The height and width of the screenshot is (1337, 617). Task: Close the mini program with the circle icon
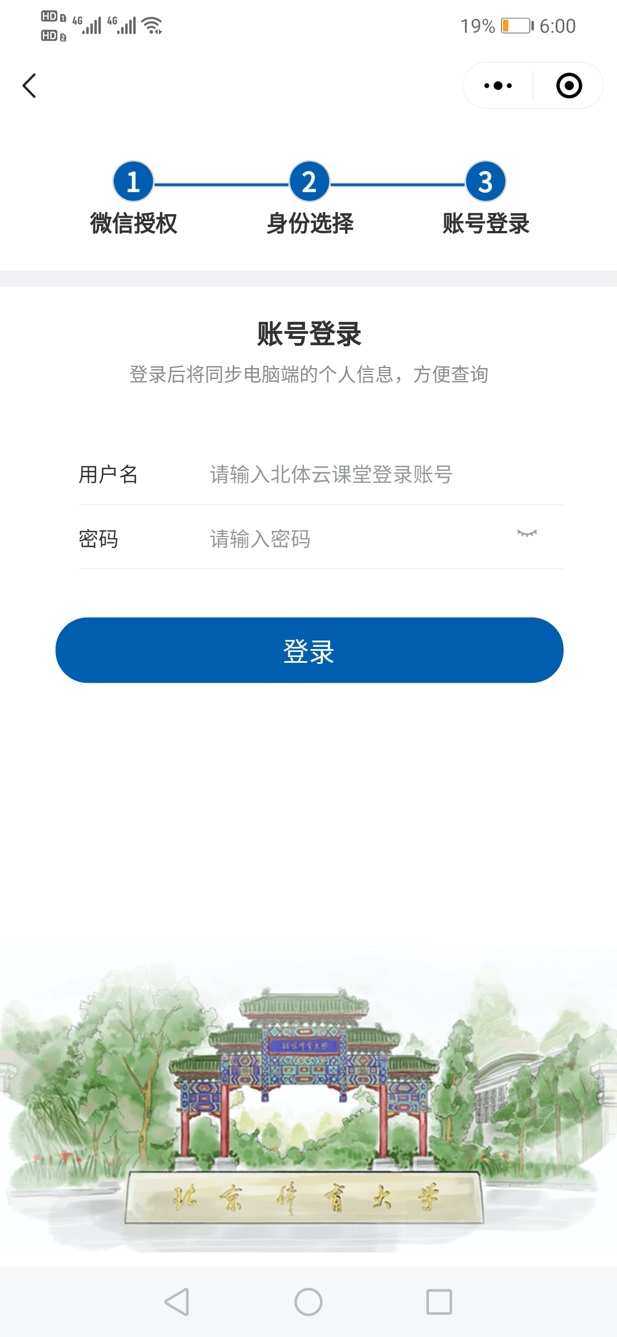[x=569, y=86]
